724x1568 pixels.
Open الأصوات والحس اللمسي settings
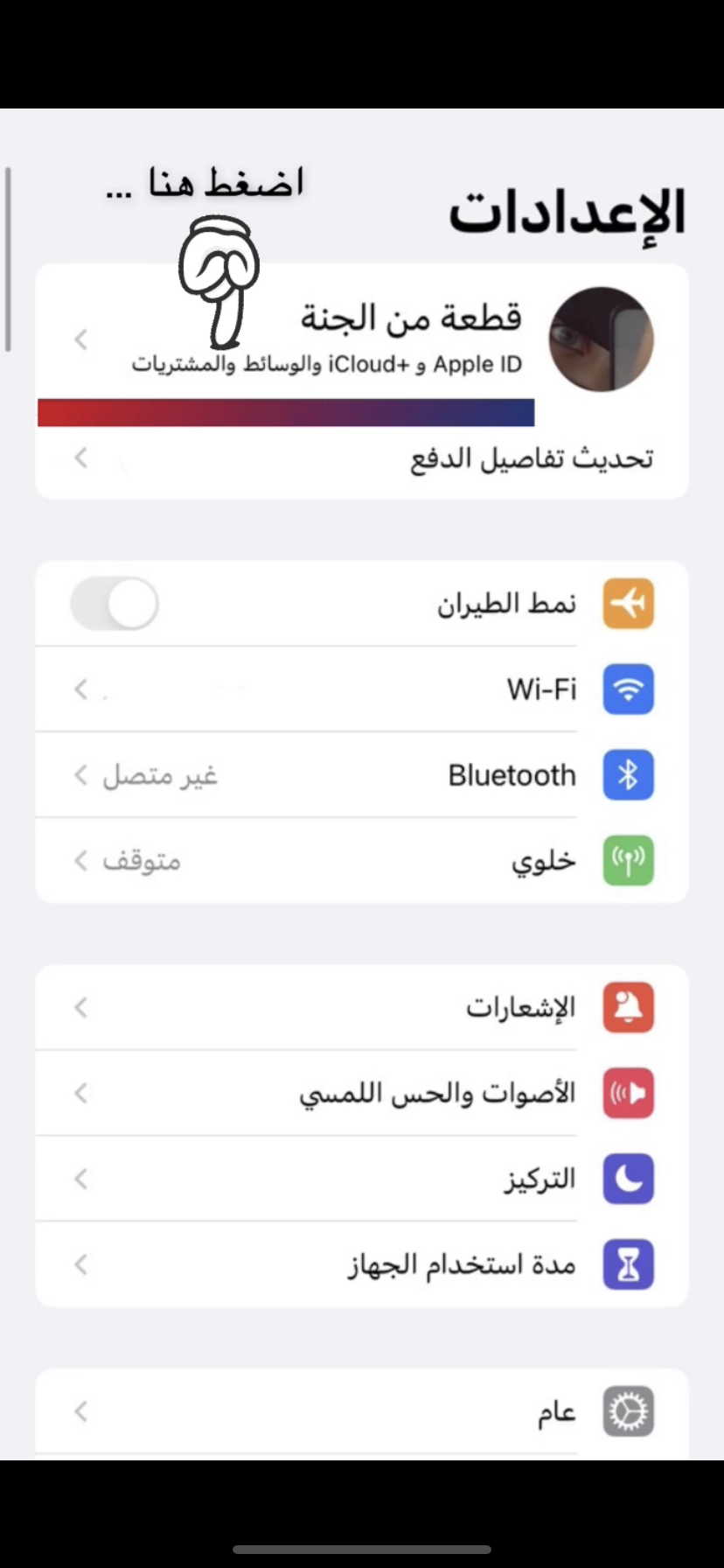[x=361, y=1093]
